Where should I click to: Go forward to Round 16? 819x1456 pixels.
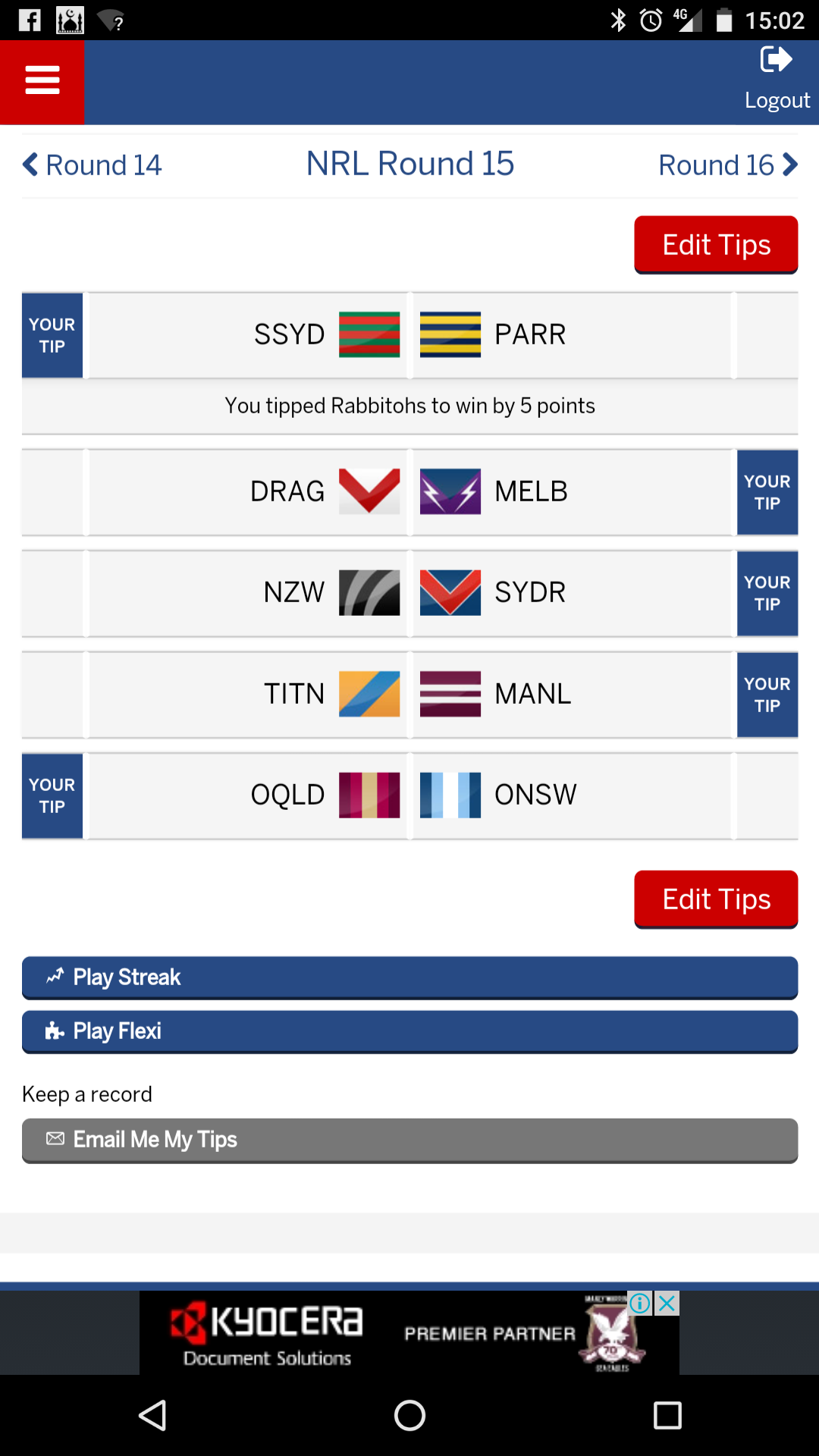728,165
